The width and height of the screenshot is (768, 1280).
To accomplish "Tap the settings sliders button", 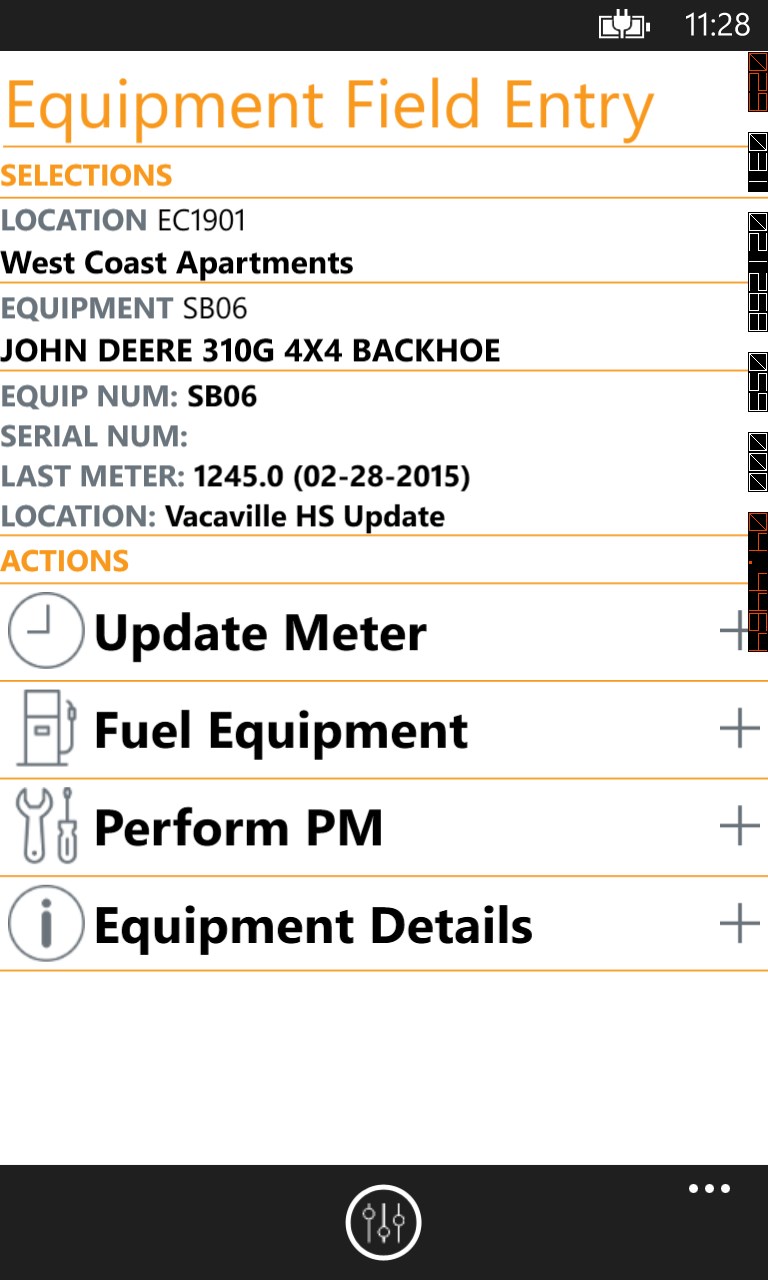I will pyautogui.click(x=383, y=1221).
